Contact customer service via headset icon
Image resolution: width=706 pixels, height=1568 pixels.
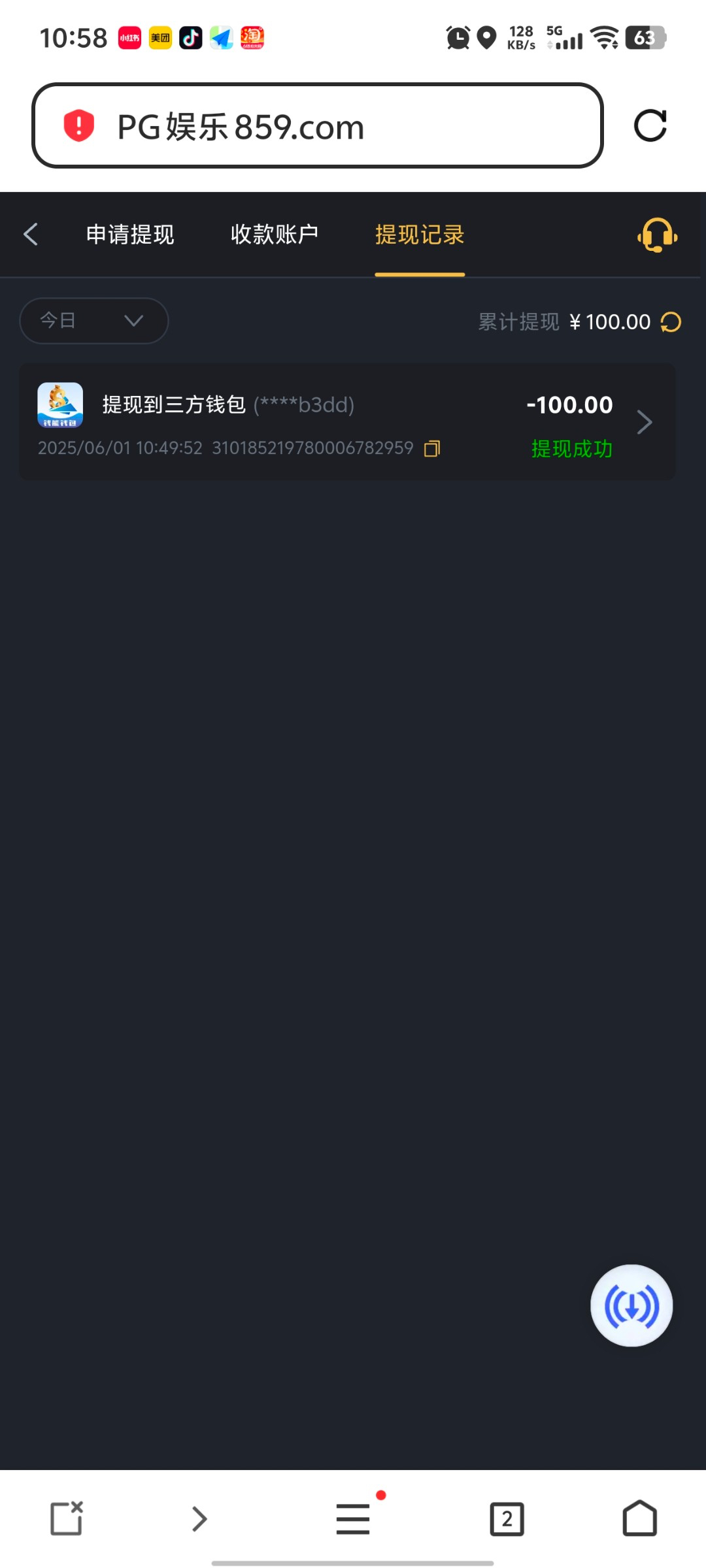[x=657, y=235]
